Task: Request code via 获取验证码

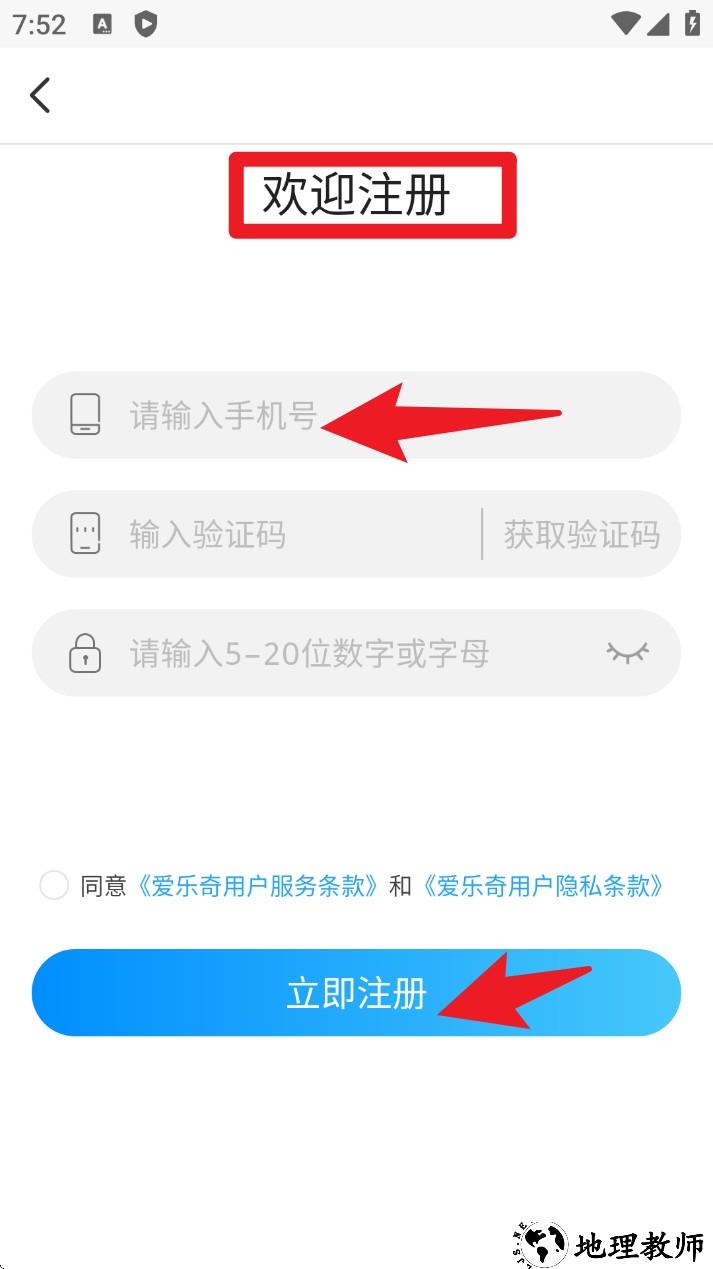Action: click(x=581, y=534)
